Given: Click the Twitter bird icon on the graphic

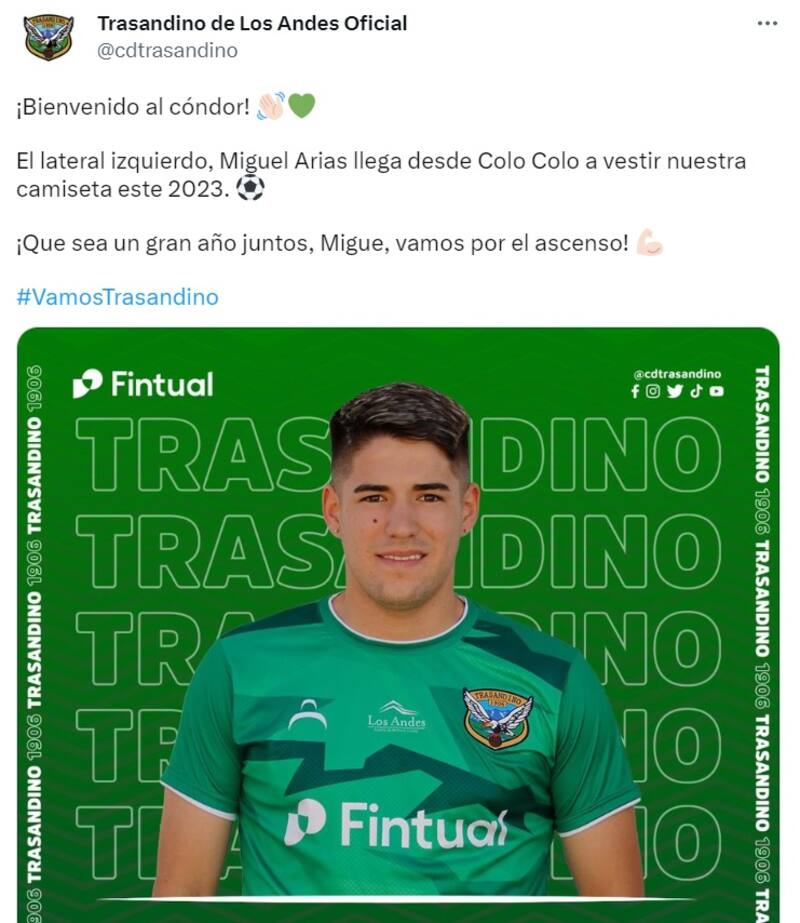Looking at the screenshot, I should pyautogui.click(x=675, y=391).
